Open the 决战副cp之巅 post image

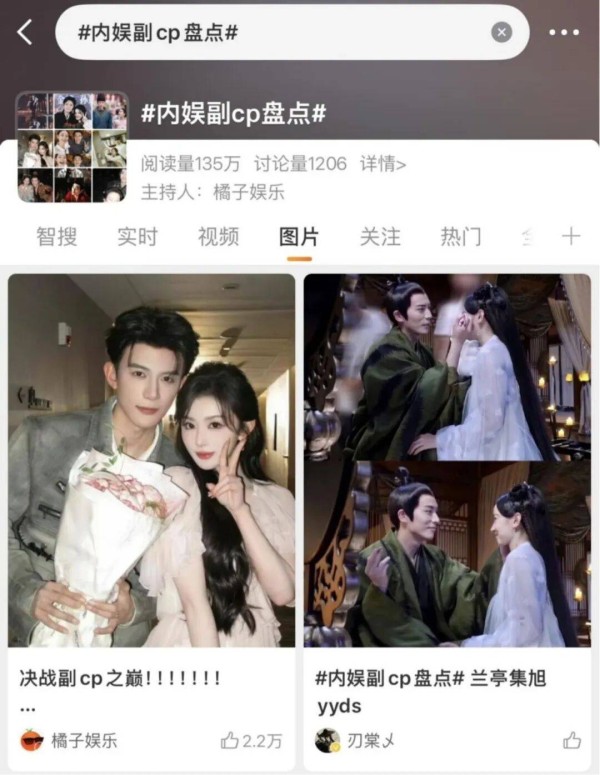(152, 460)
